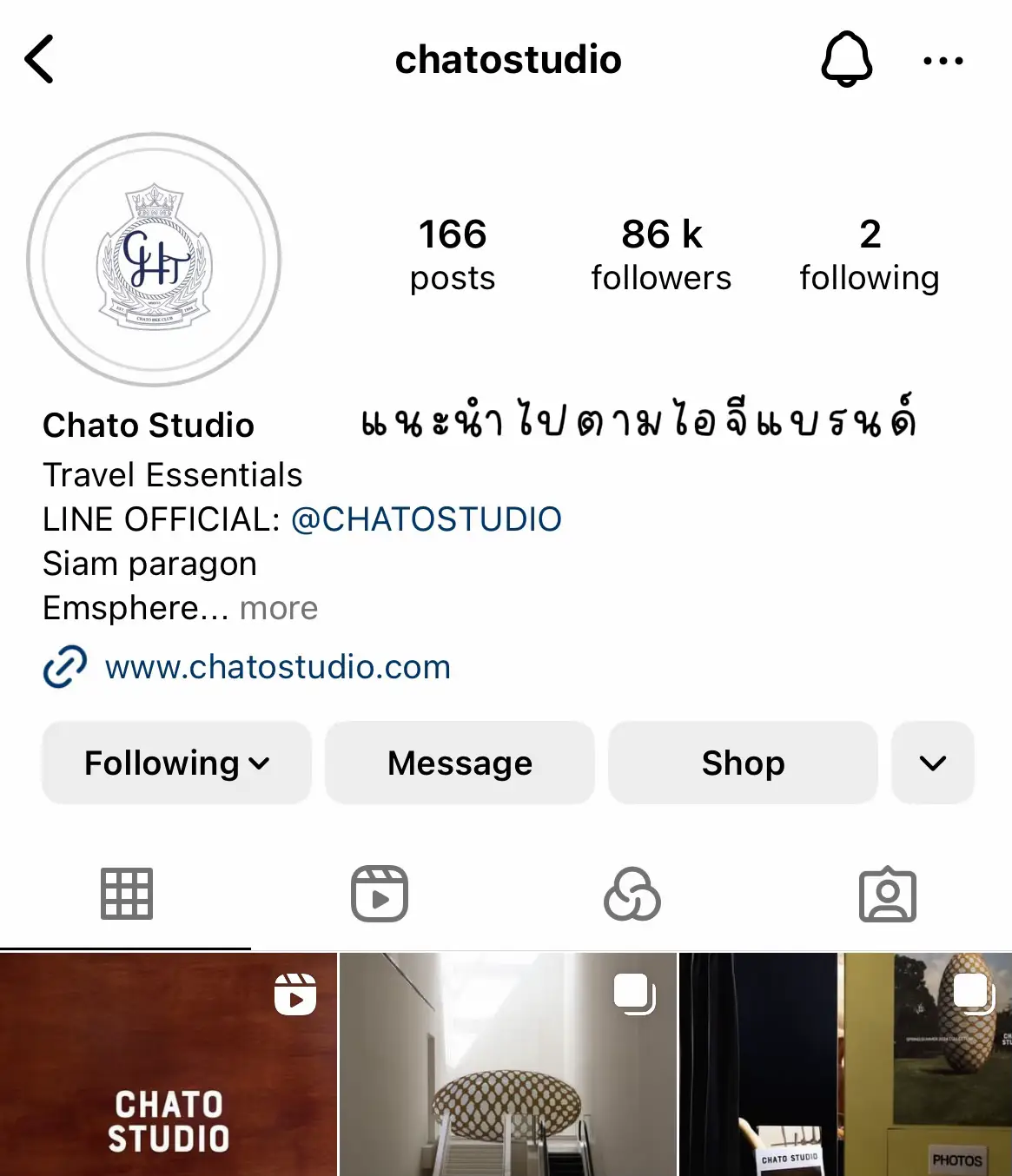The image size is (1012, 1176).
Task: Open the Tagged photos tab icon
Action: [888, 894]
